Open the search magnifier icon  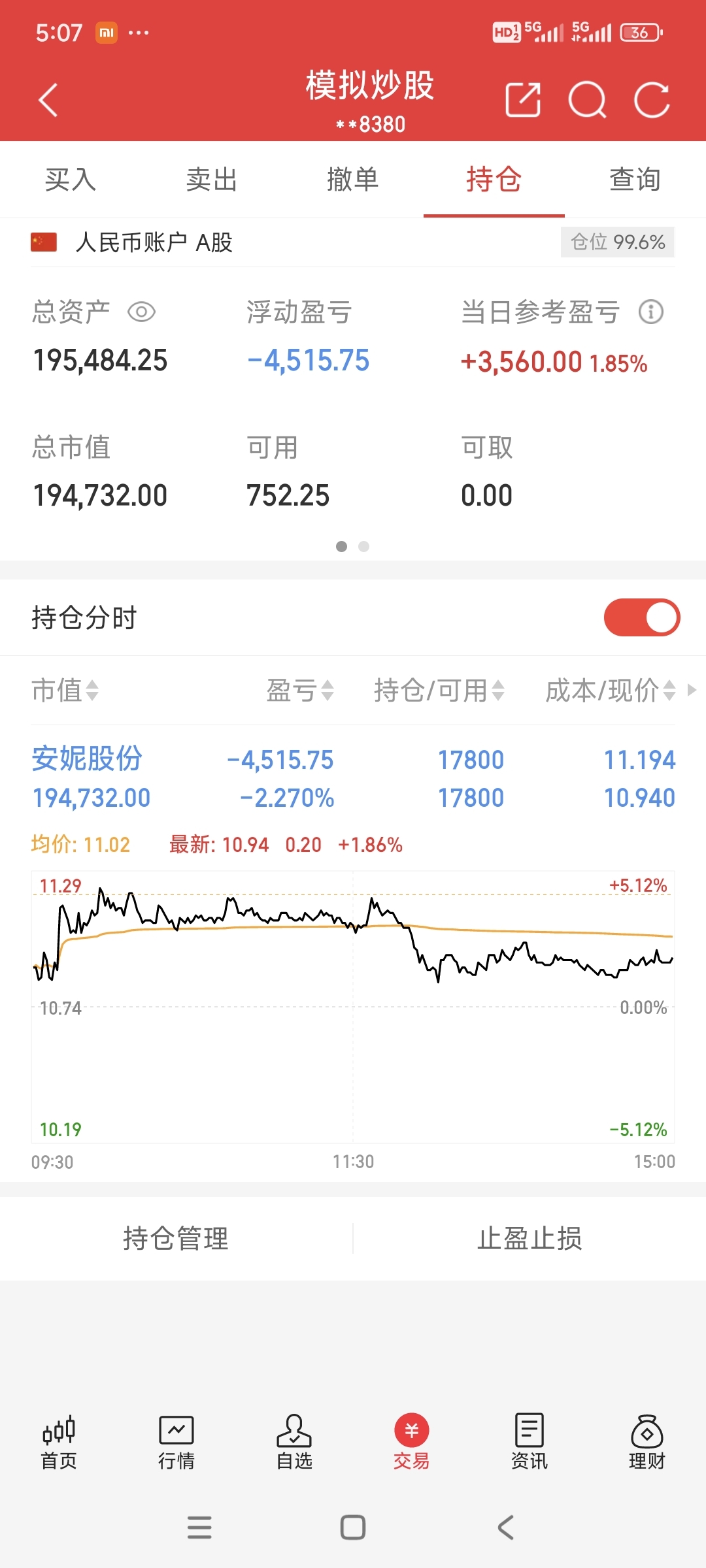tap(587, 100)
